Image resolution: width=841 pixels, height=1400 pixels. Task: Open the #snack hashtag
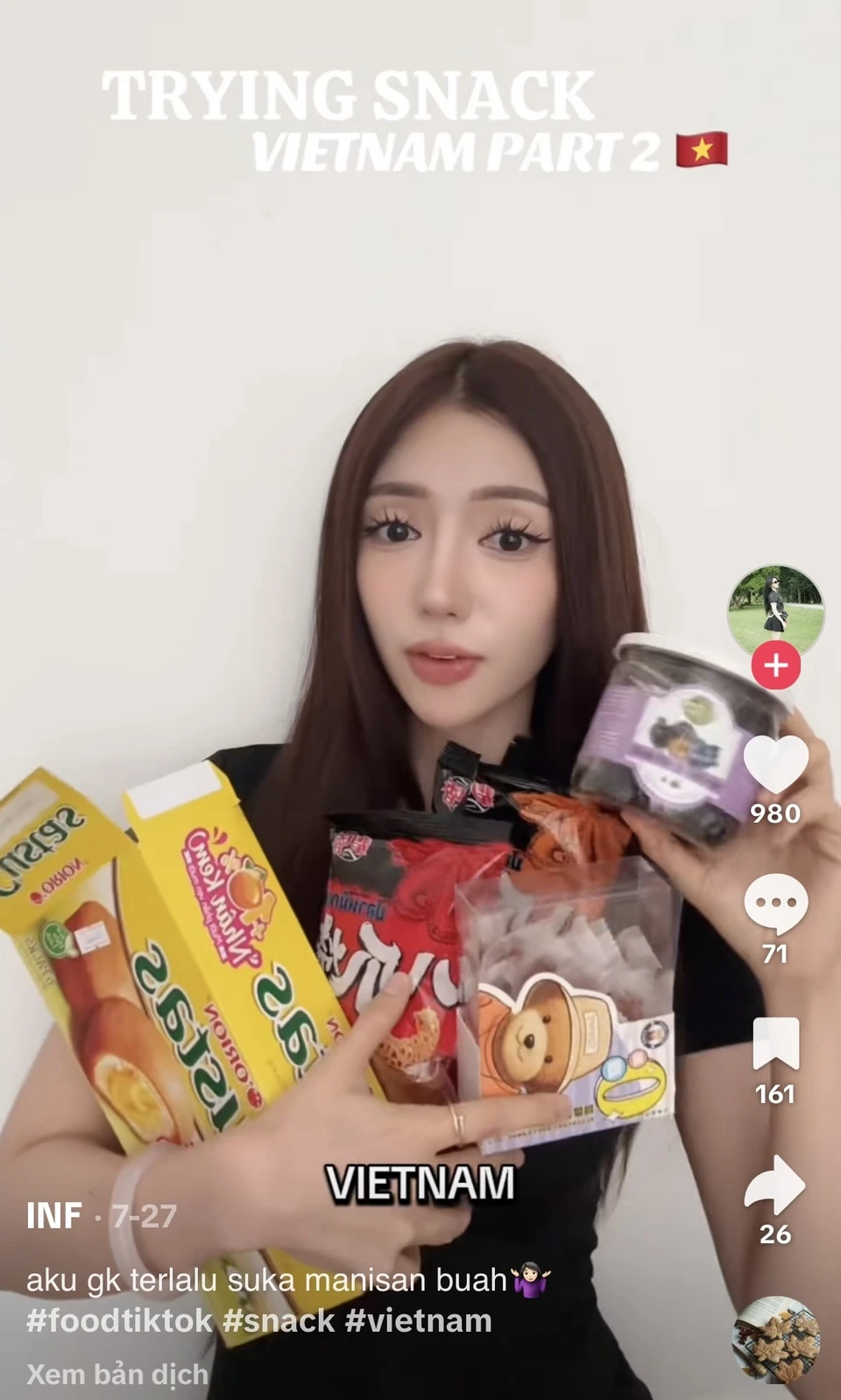click(x=279, y=1320)
